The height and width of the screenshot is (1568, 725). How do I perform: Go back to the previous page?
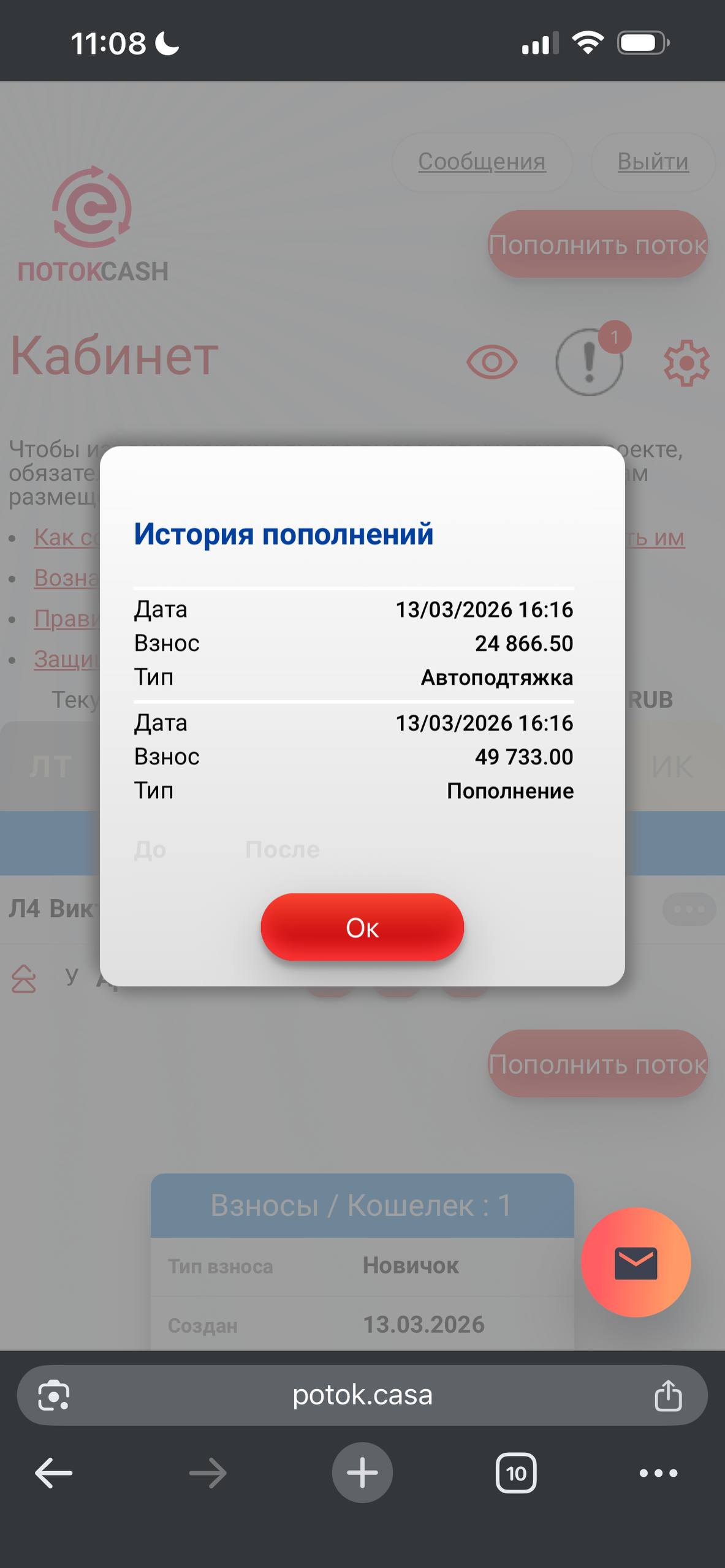[x=54, y=1472]
